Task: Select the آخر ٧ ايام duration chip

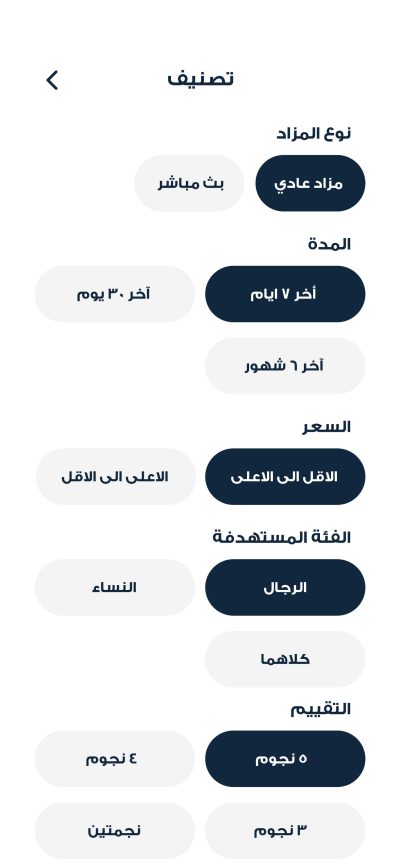Action: (285, 294)
